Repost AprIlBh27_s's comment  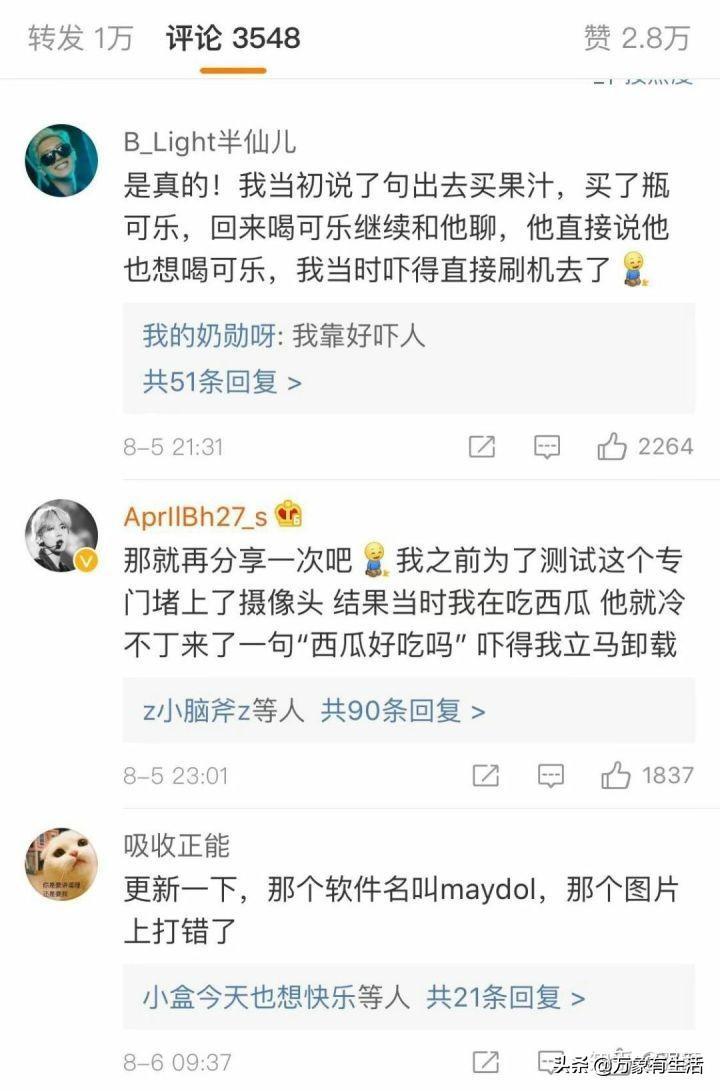pos(486,775)
